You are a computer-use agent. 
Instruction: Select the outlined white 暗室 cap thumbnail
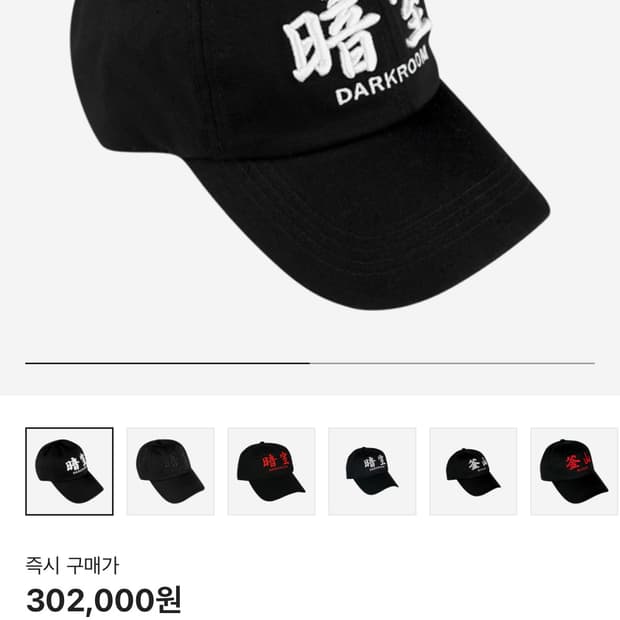69,471
